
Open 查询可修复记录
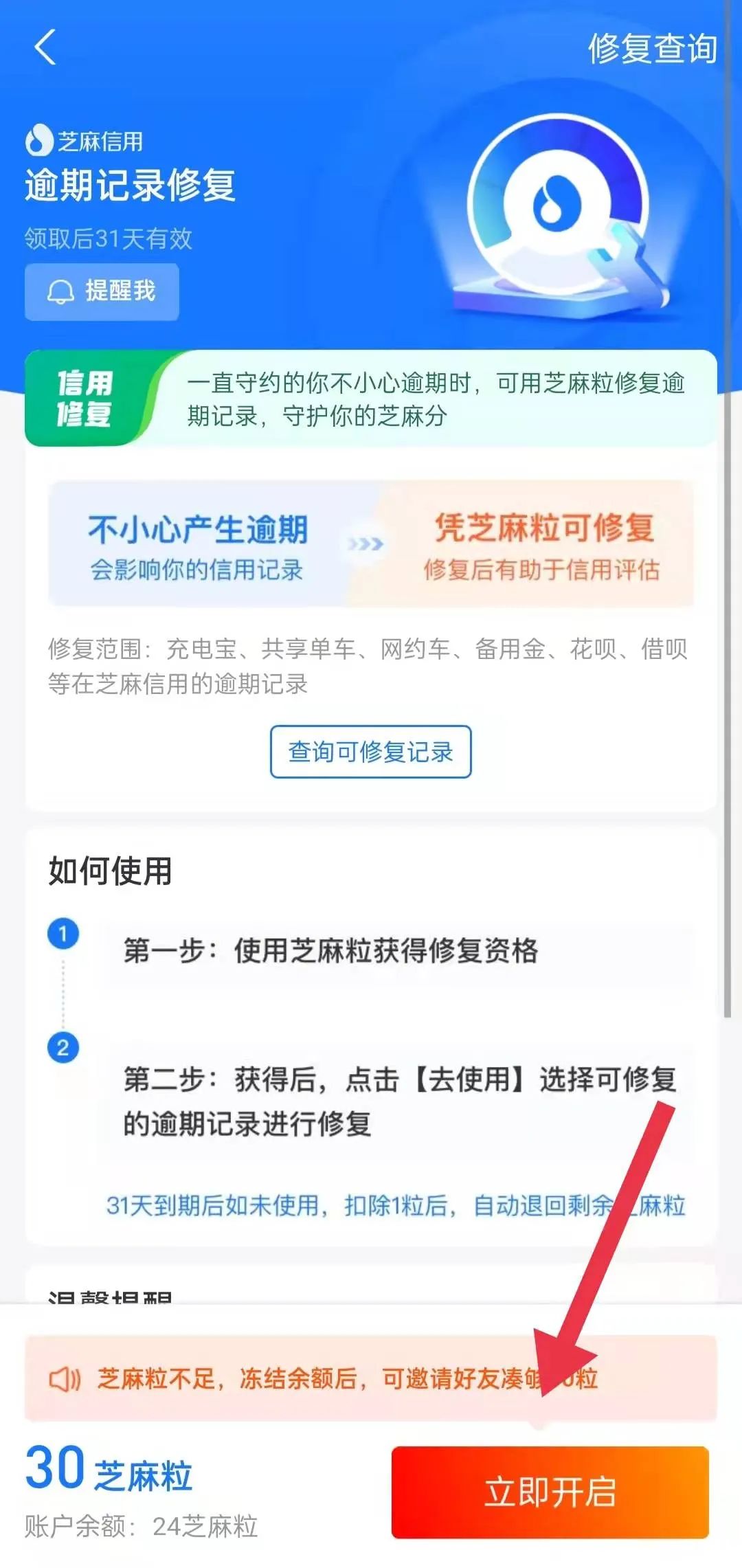coord(370,752)
